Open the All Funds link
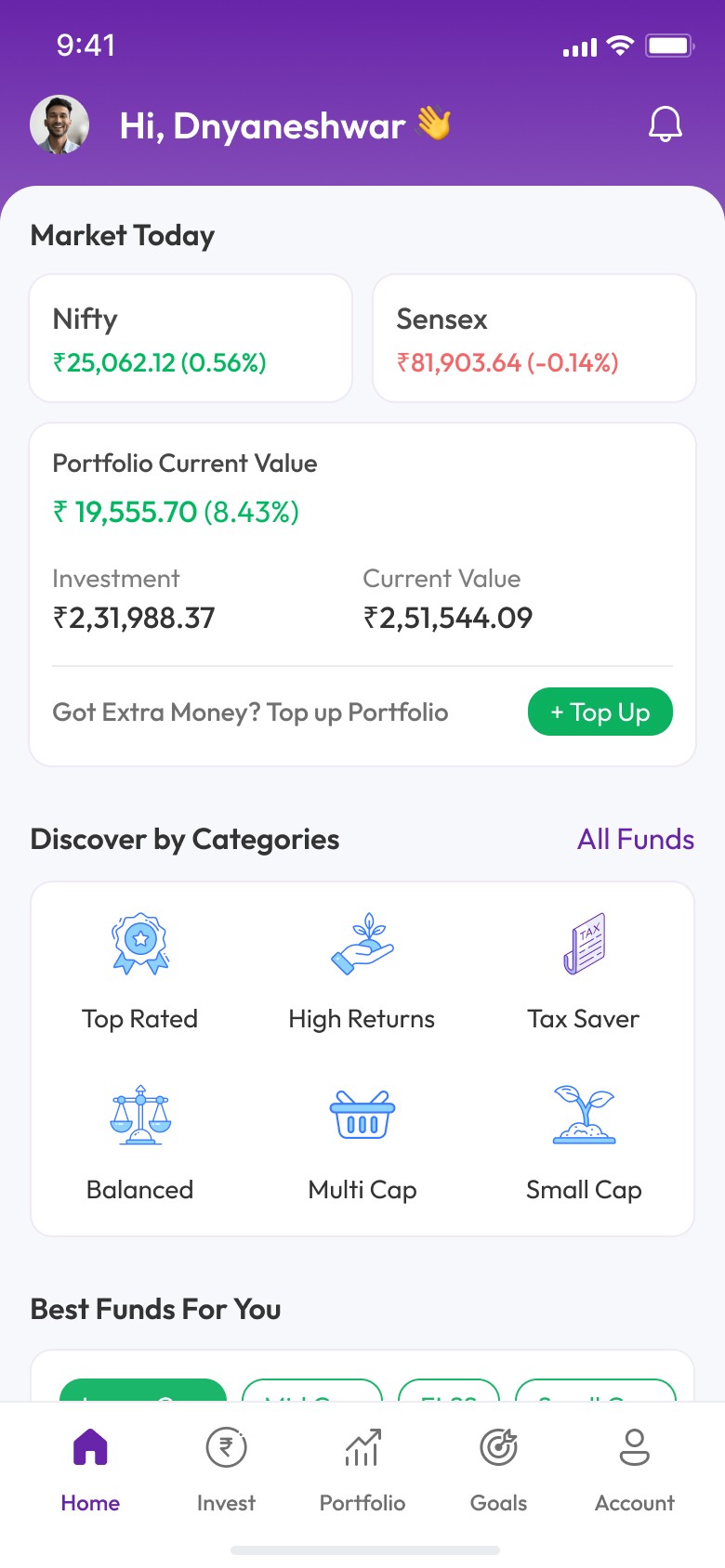This screenshot has width=725, height=1568. click(636, 839)
